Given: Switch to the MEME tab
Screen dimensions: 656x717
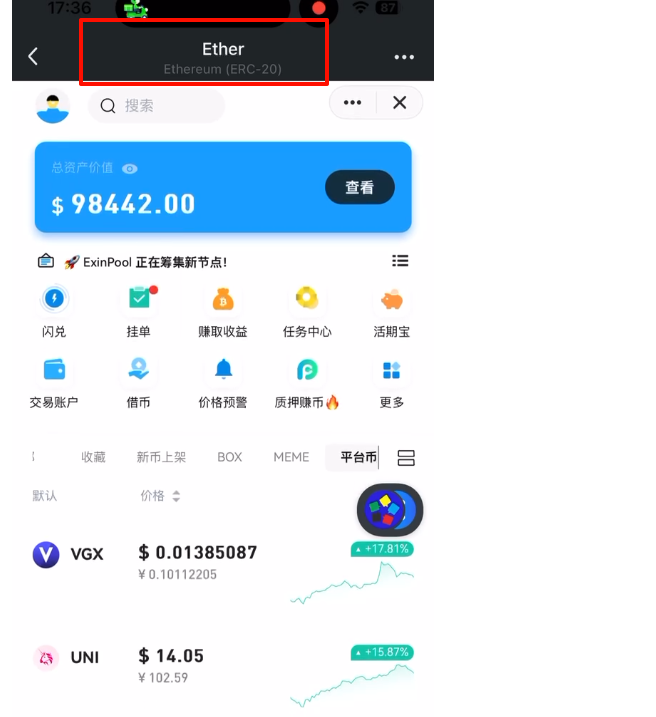Looking at the screenshot, I should click(291, 457).
